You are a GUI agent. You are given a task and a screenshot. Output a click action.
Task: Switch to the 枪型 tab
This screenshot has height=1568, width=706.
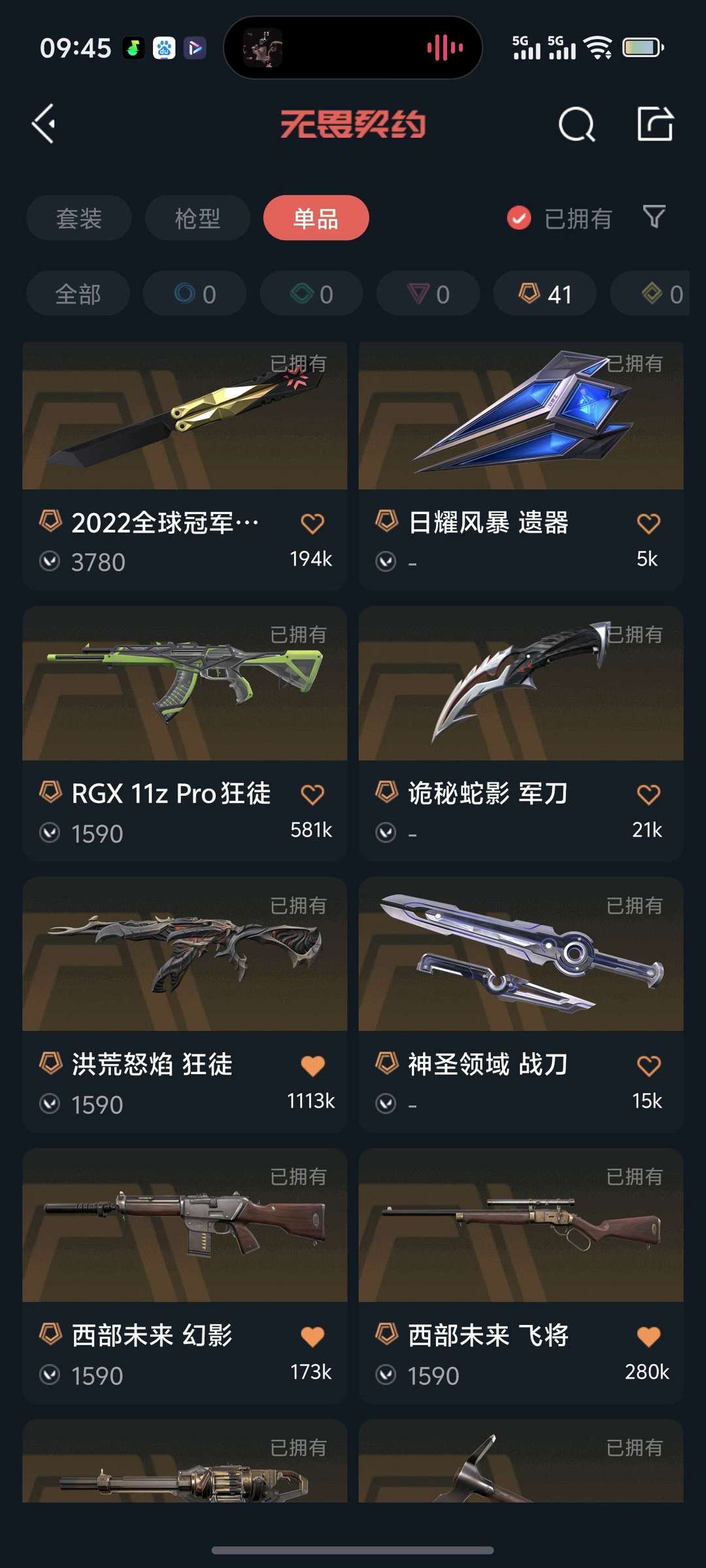pos(197,218)
